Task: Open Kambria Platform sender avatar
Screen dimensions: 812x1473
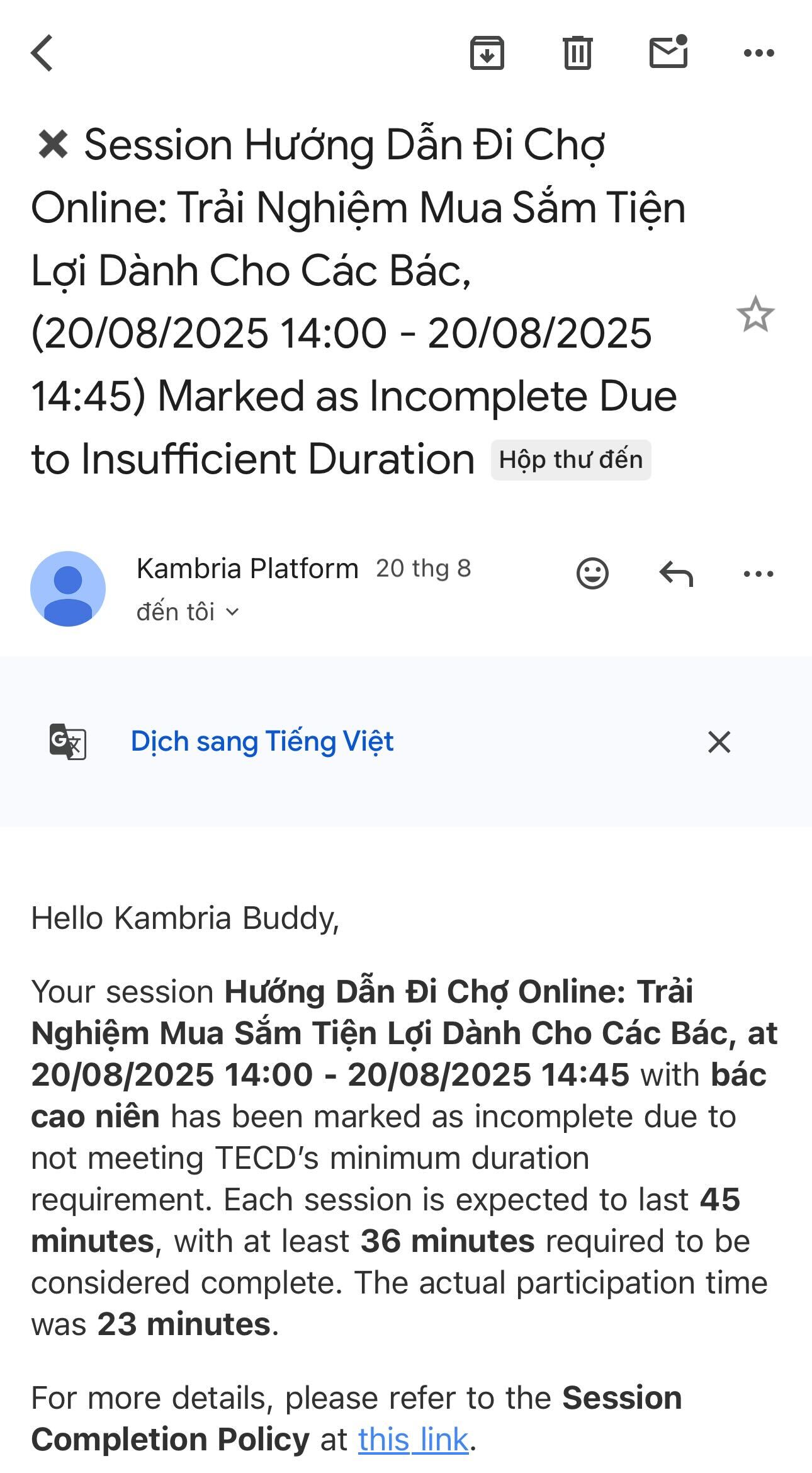Action: (68, 589)
